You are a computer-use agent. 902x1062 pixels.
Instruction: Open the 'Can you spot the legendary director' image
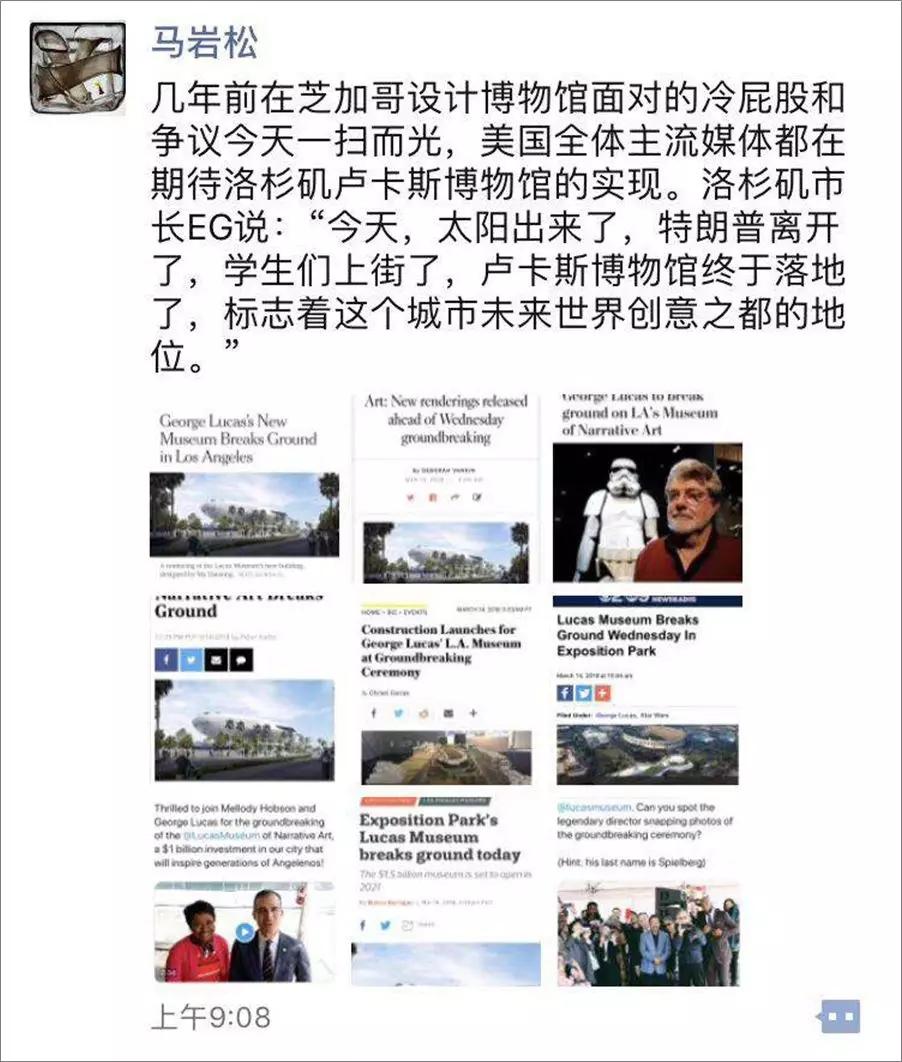647,890
